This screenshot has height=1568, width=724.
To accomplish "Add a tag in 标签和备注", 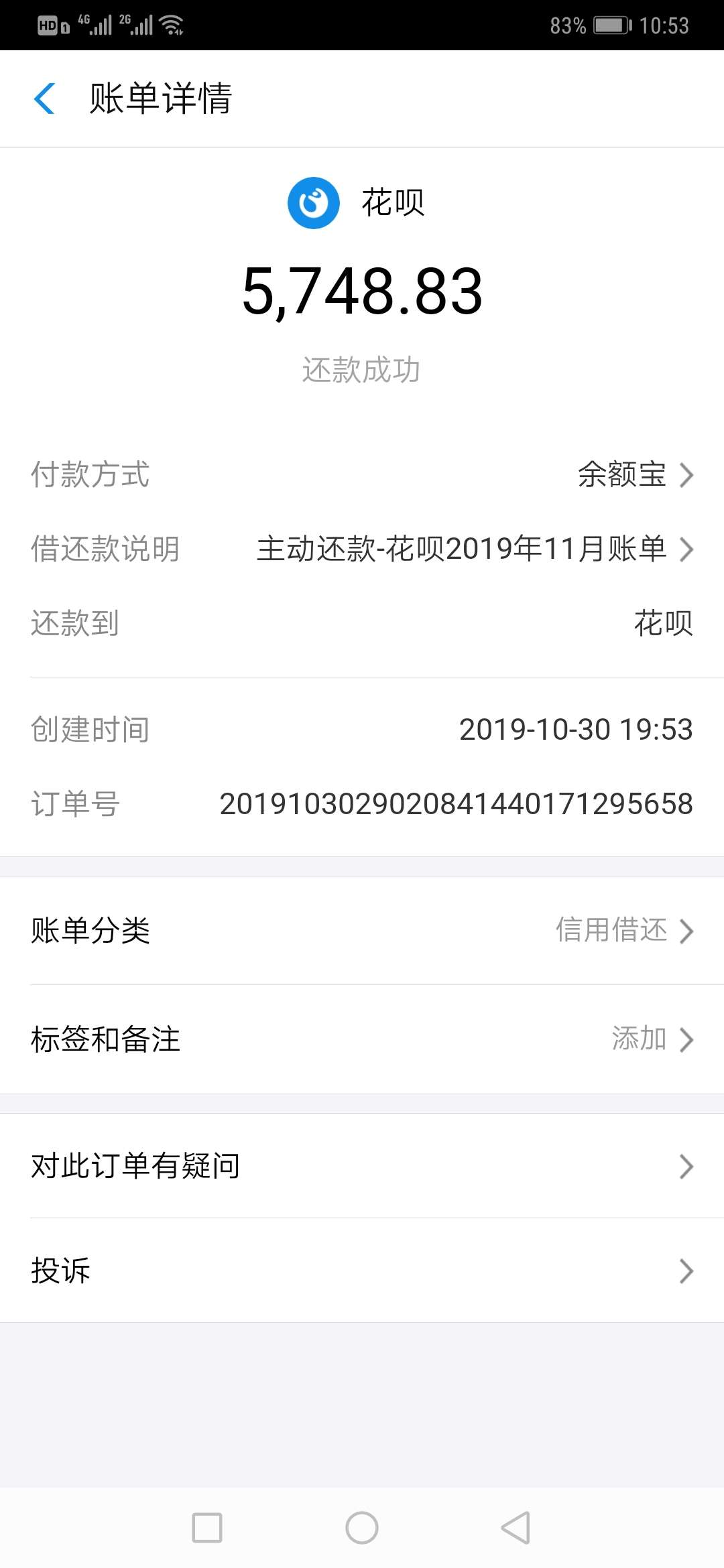I will coord(362,1039).
